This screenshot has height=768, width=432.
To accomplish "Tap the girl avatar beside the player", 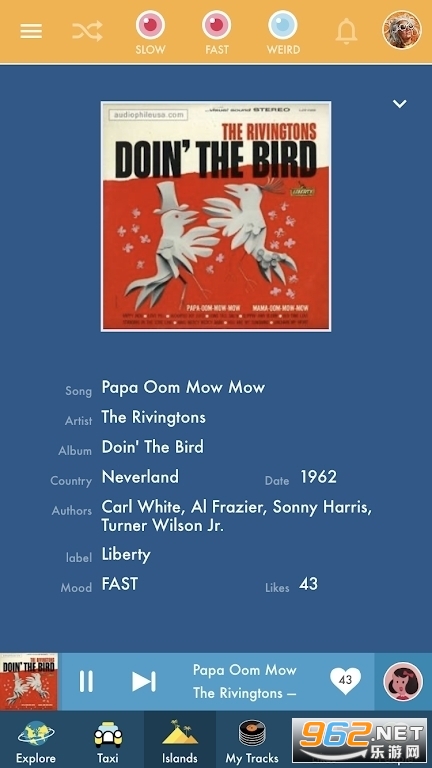I will point(403,681).
